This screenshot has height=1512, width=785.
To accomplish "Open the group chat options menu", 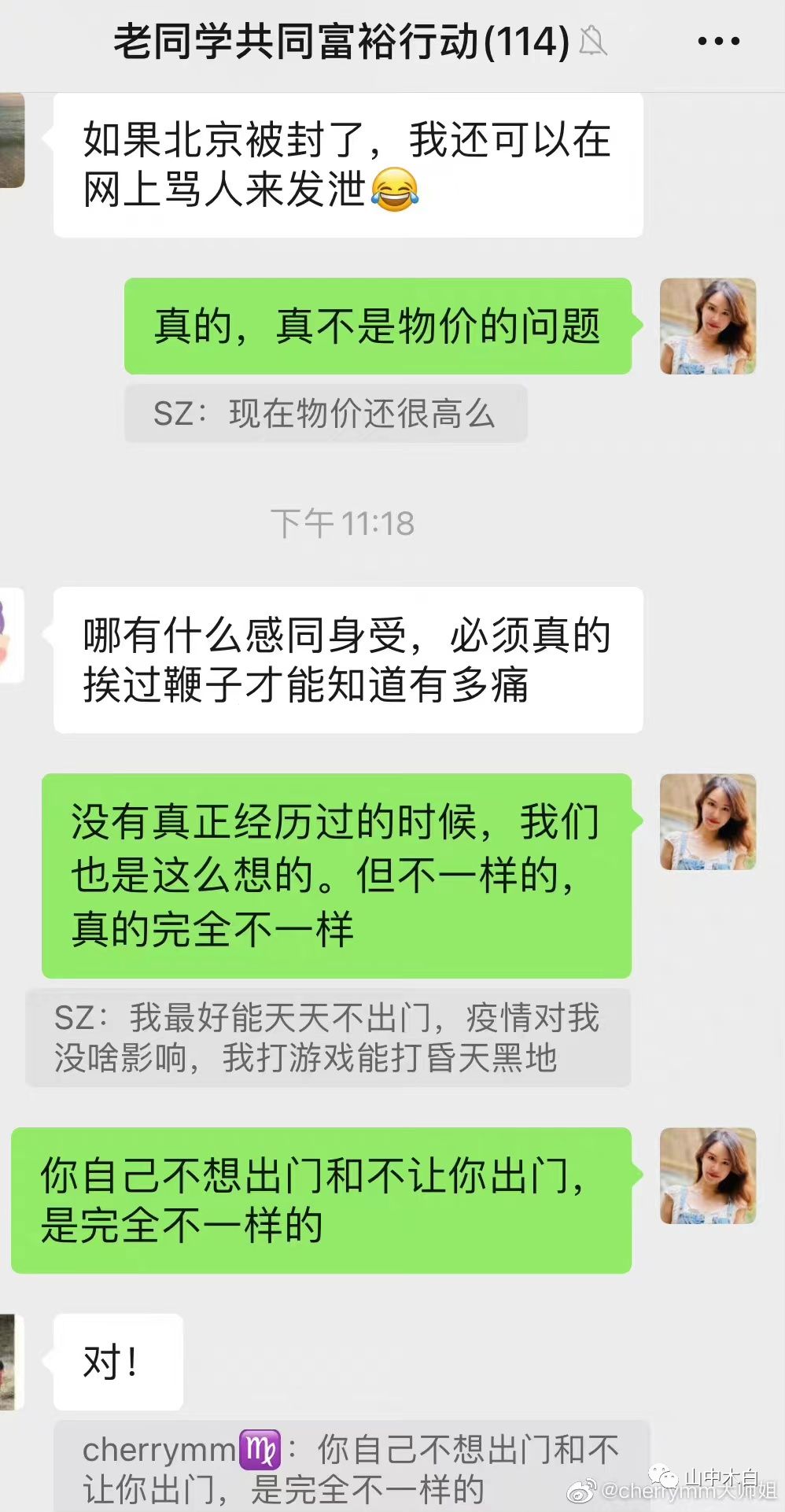I will coord(719,42).
